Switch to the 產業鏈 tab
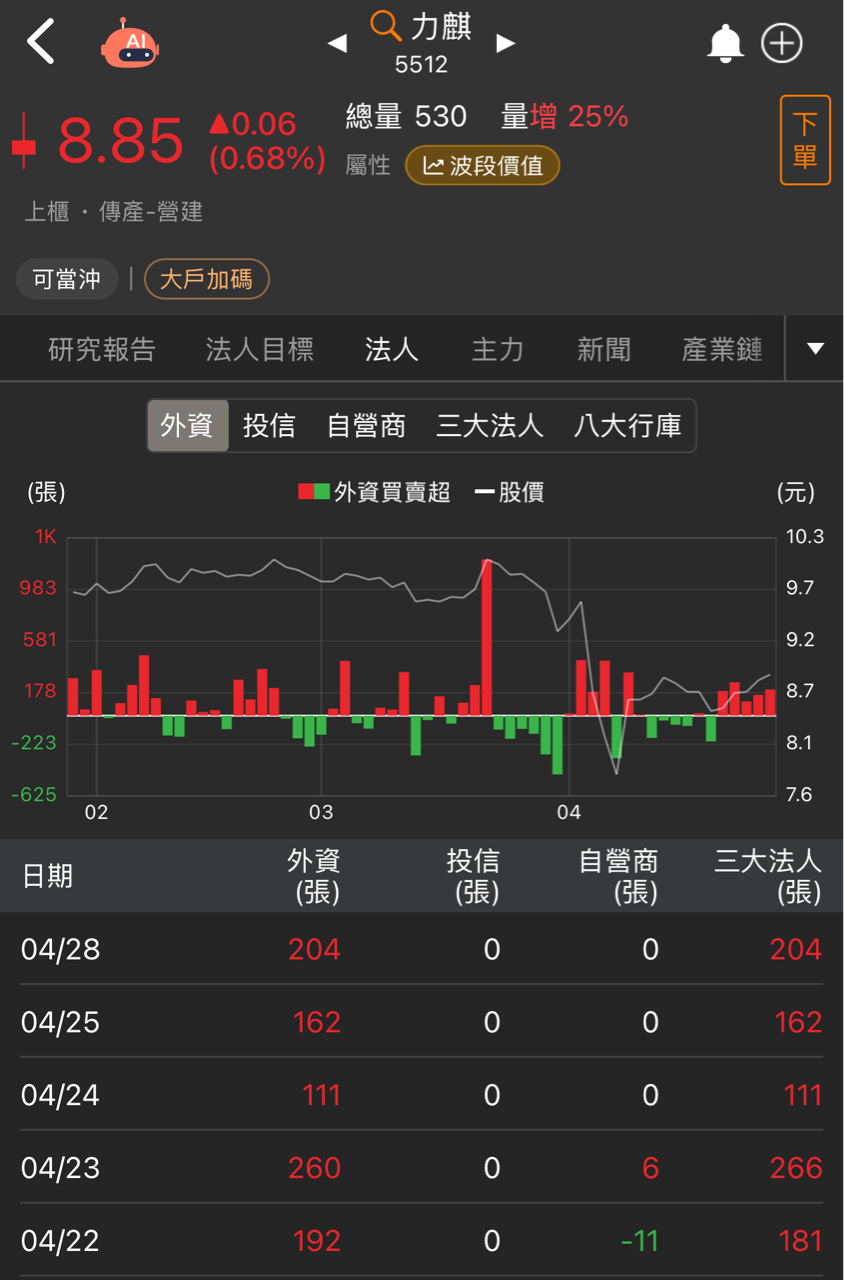The height and width of the screenshot is (1280, 844). [x=722, y=349]
